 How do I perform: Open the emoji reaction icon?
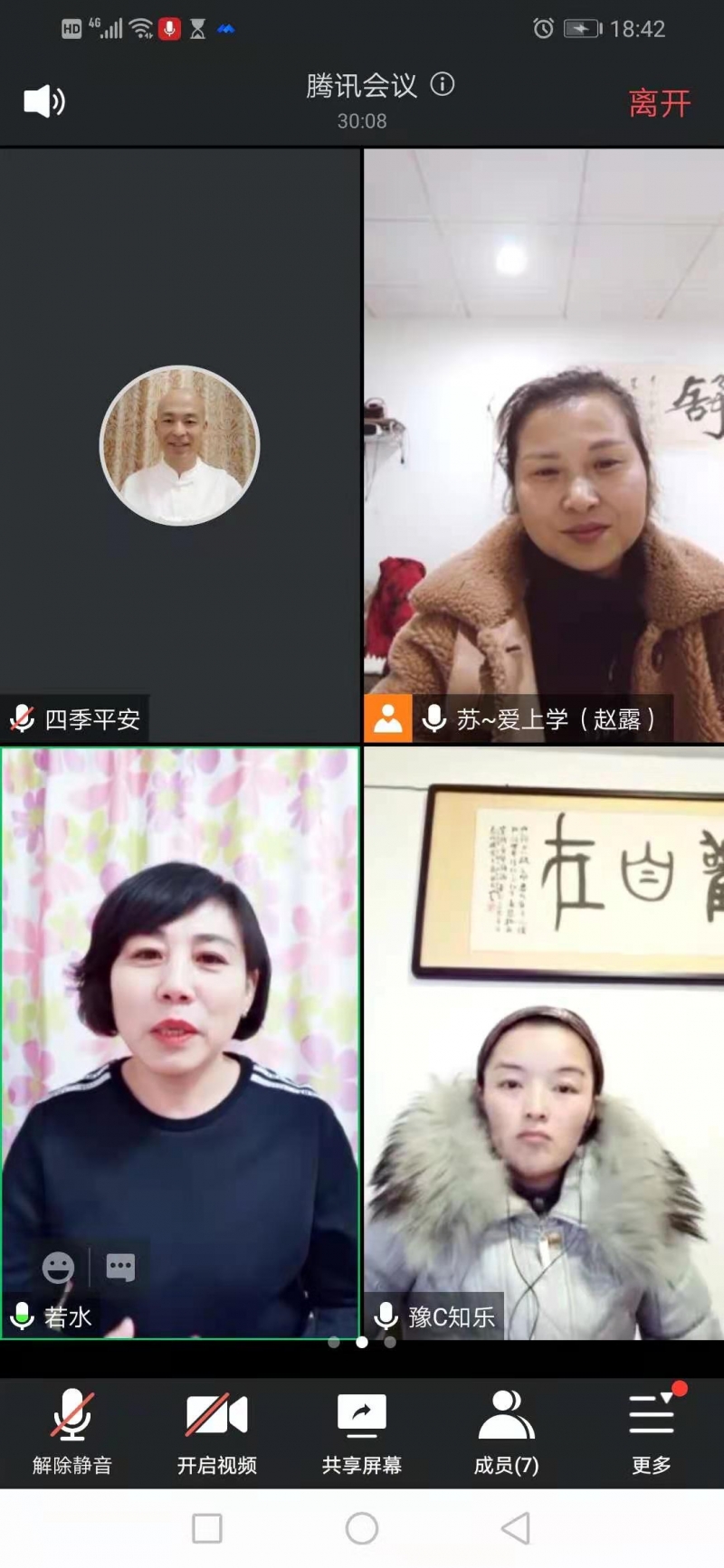click(59, 1268)
